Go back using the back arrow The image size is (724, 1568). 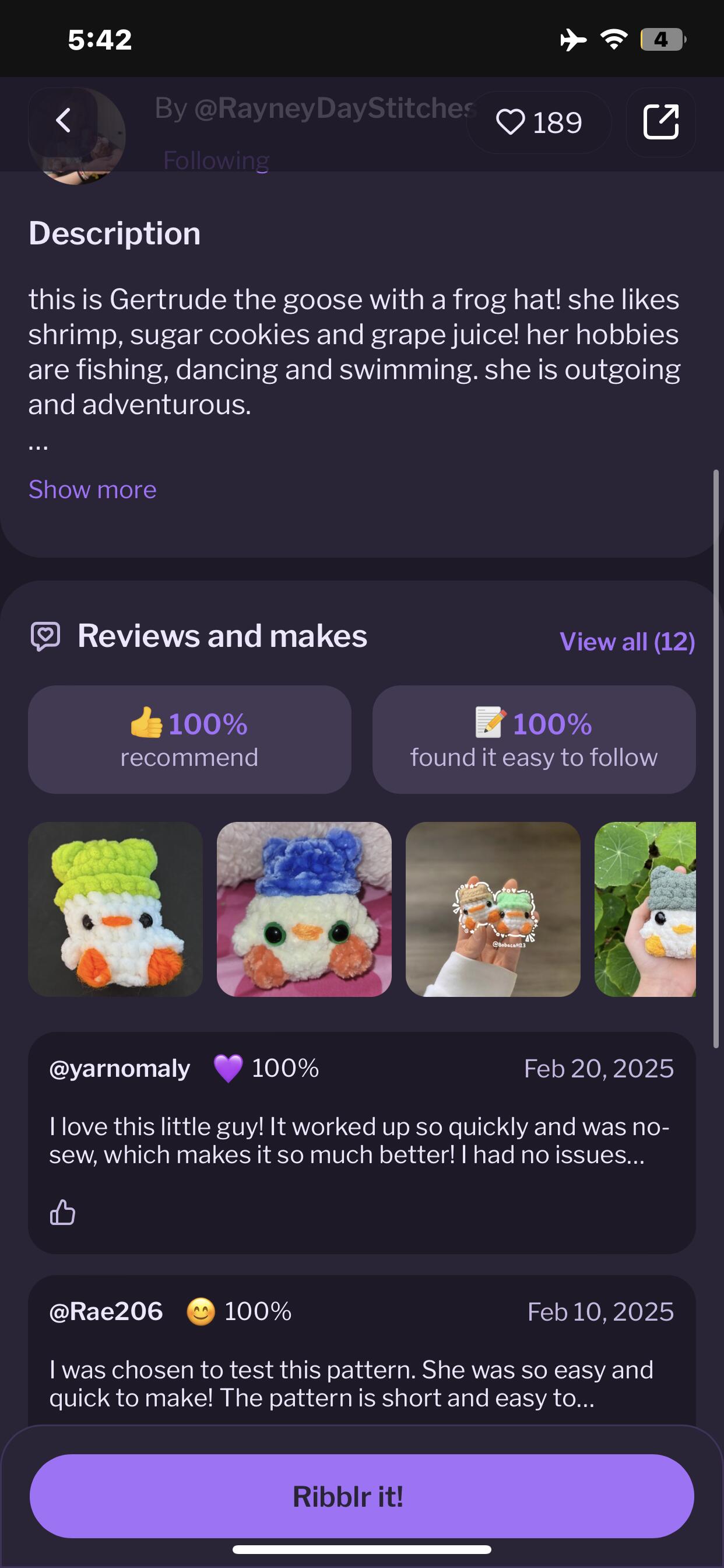point(64,121)
